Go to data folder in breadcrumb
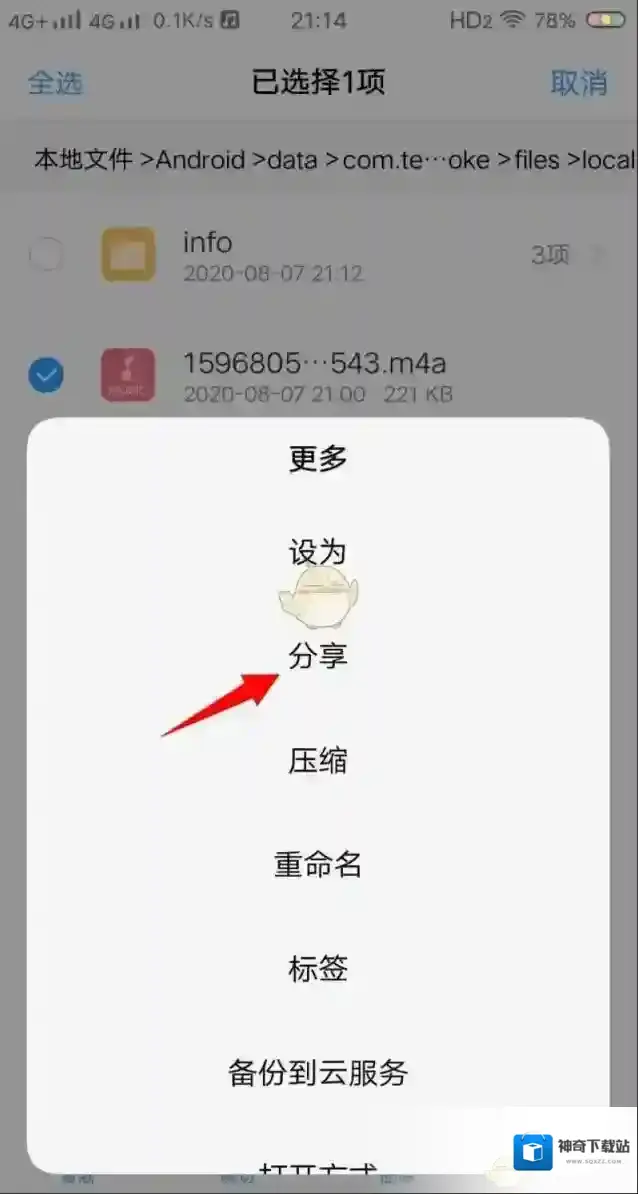The image size is (638, 1194). [292, 159]
